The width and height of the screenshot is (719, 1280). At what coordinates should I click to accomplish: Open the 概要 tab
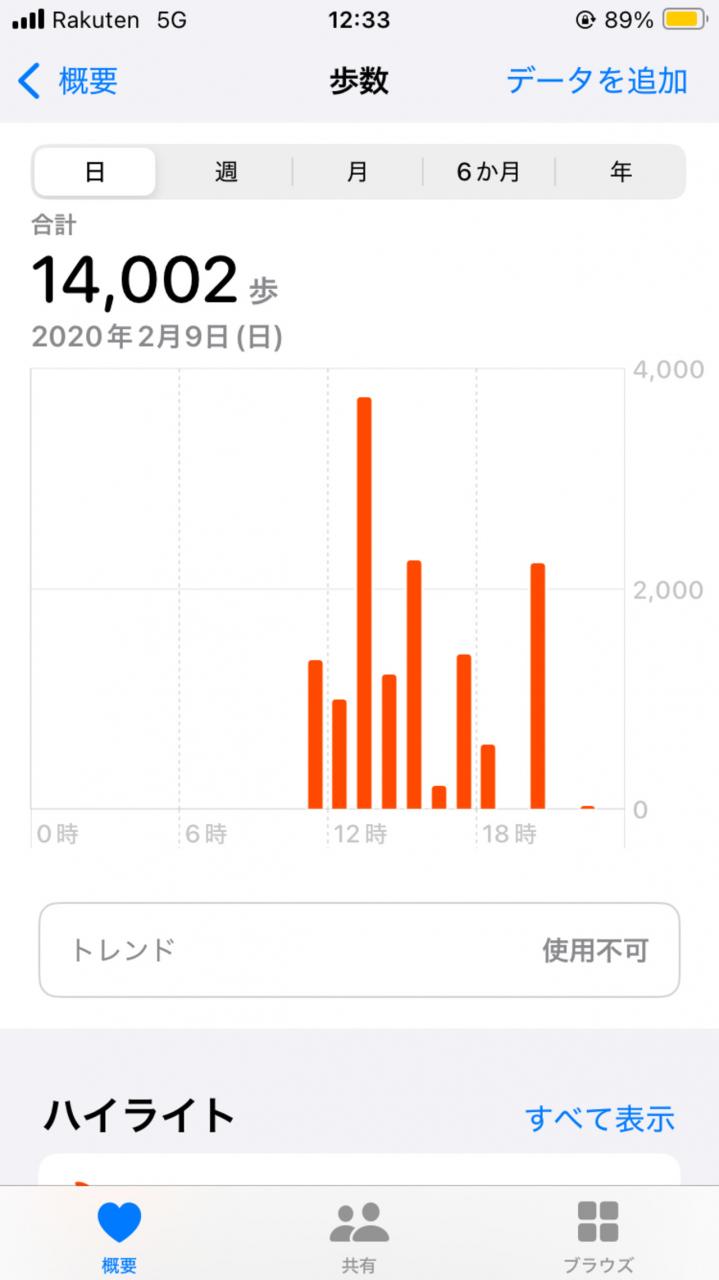pyautogui.click(x=119, y=1235)
